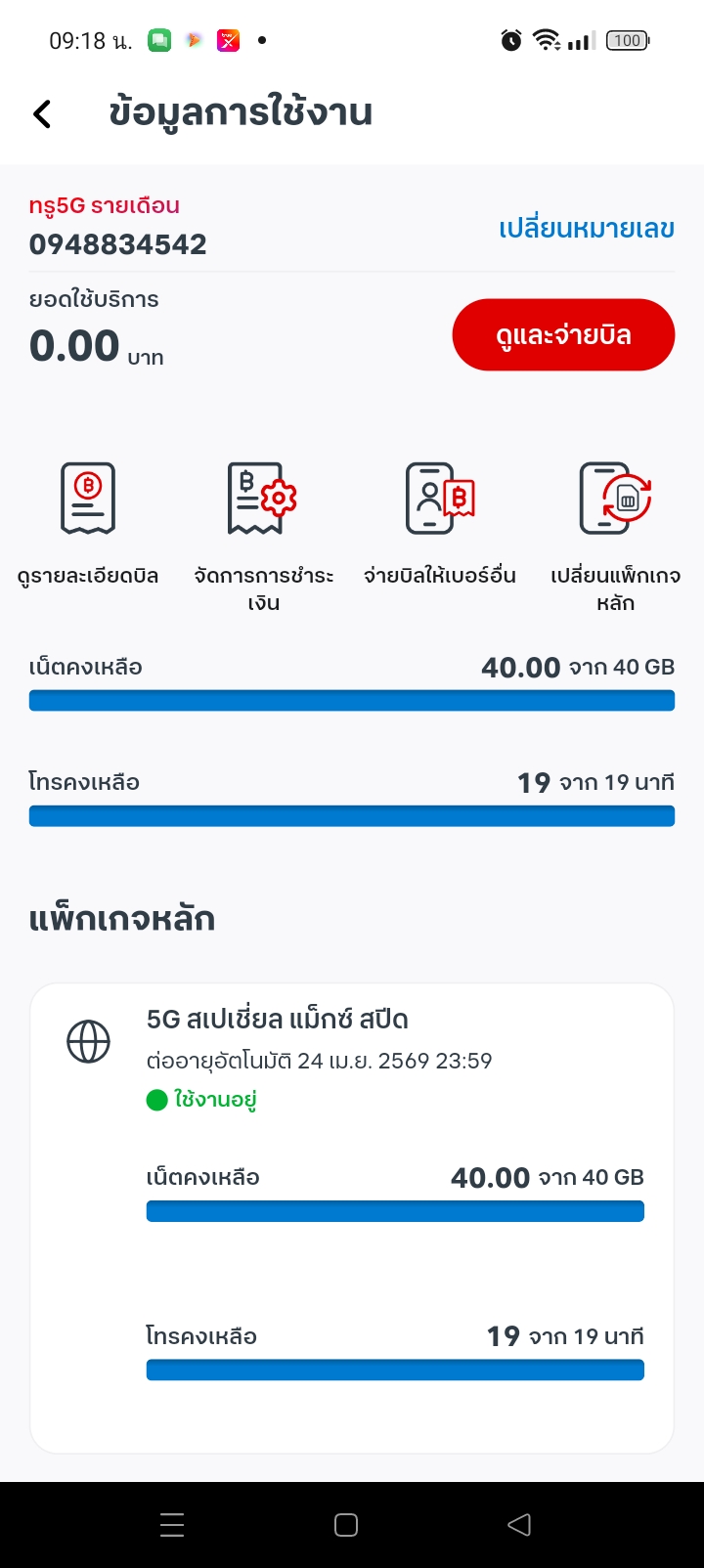
Task: Open the system recent apps menu
Action: coord(172,1525)
